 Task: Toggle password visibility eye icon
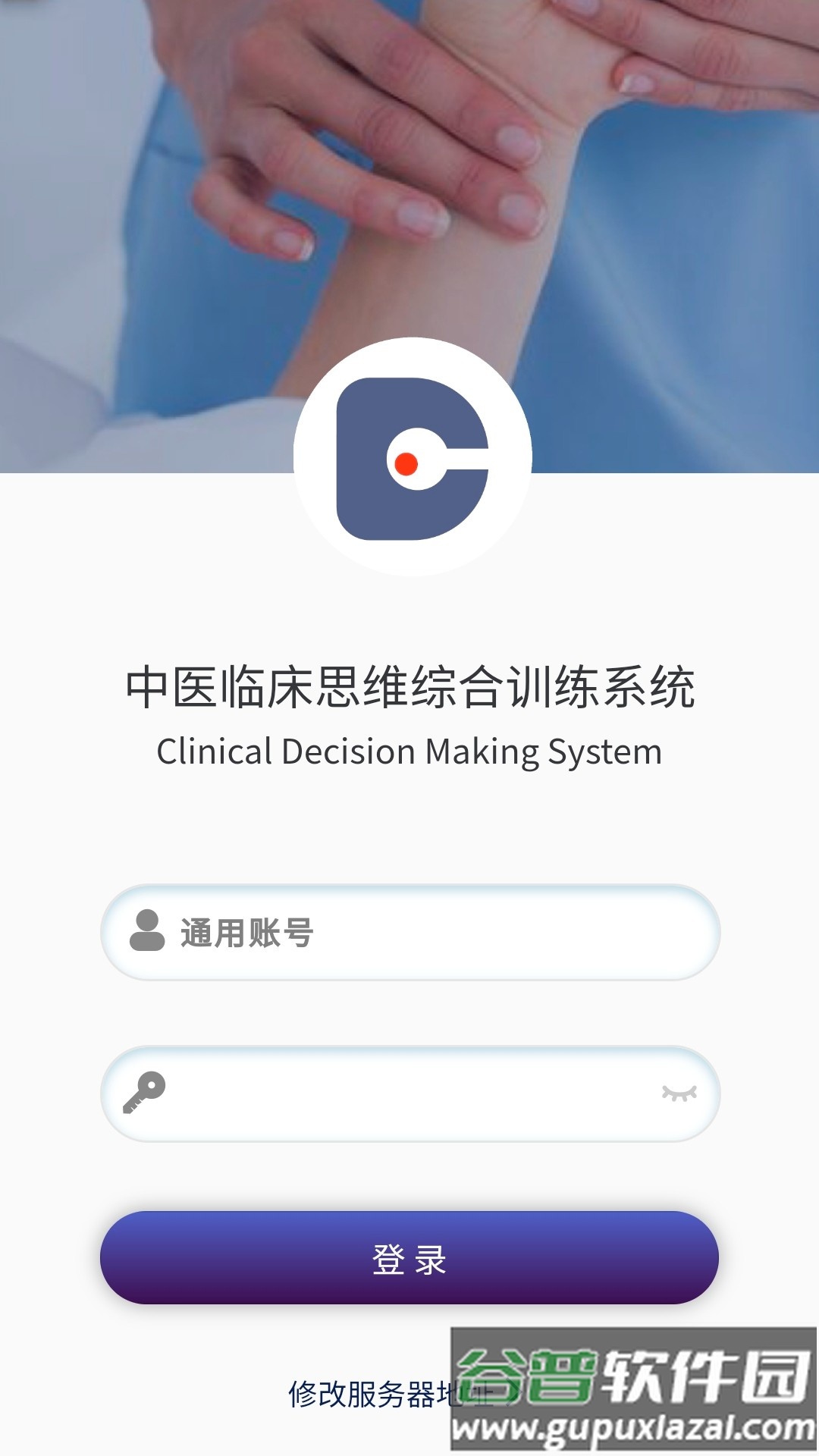(679, 1093)
